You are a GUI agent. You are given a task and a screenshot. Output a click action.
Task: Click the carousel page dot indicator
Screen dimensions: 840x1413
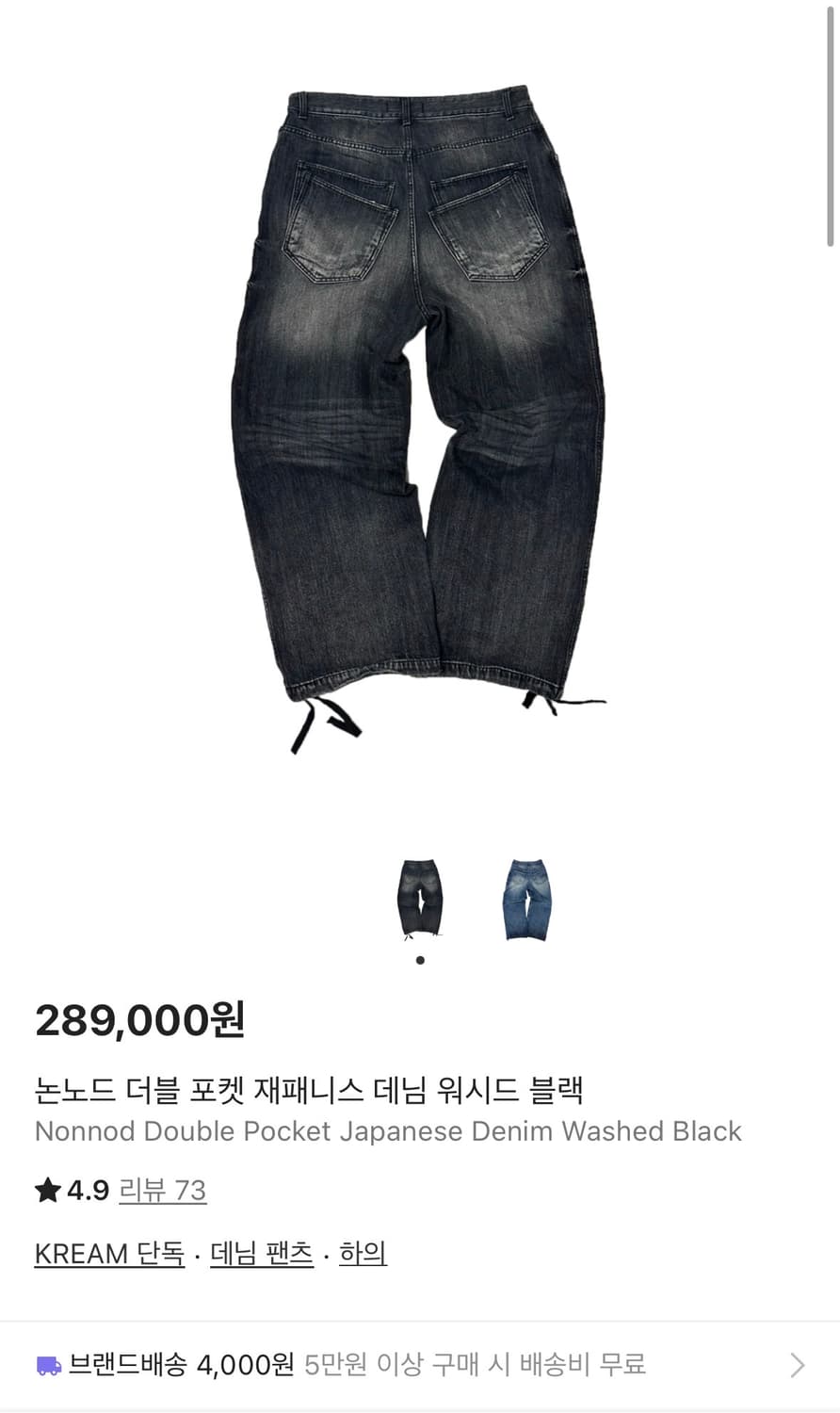coord(420,960)
